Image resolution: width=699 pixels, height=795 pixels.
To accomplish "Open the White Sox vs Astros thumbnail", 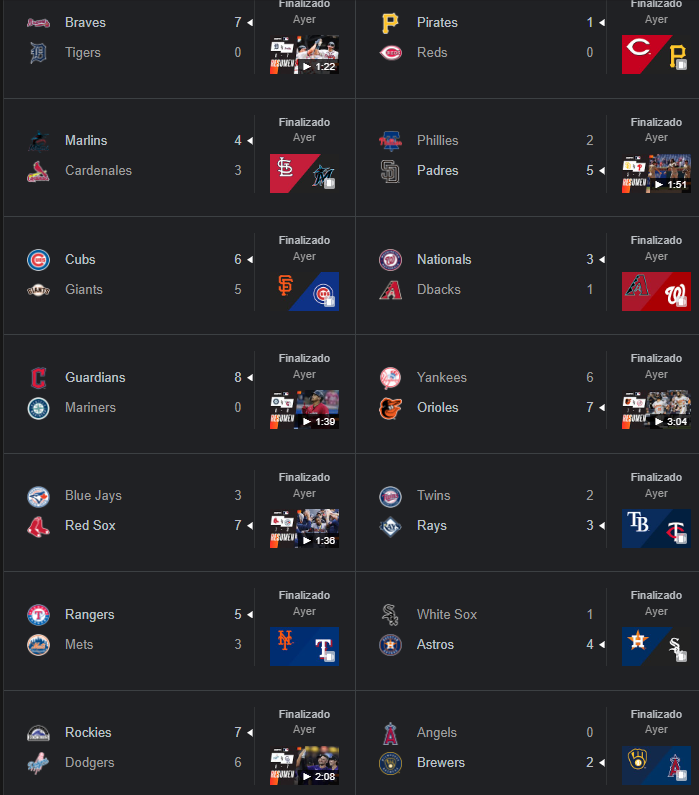I will 656,646.
